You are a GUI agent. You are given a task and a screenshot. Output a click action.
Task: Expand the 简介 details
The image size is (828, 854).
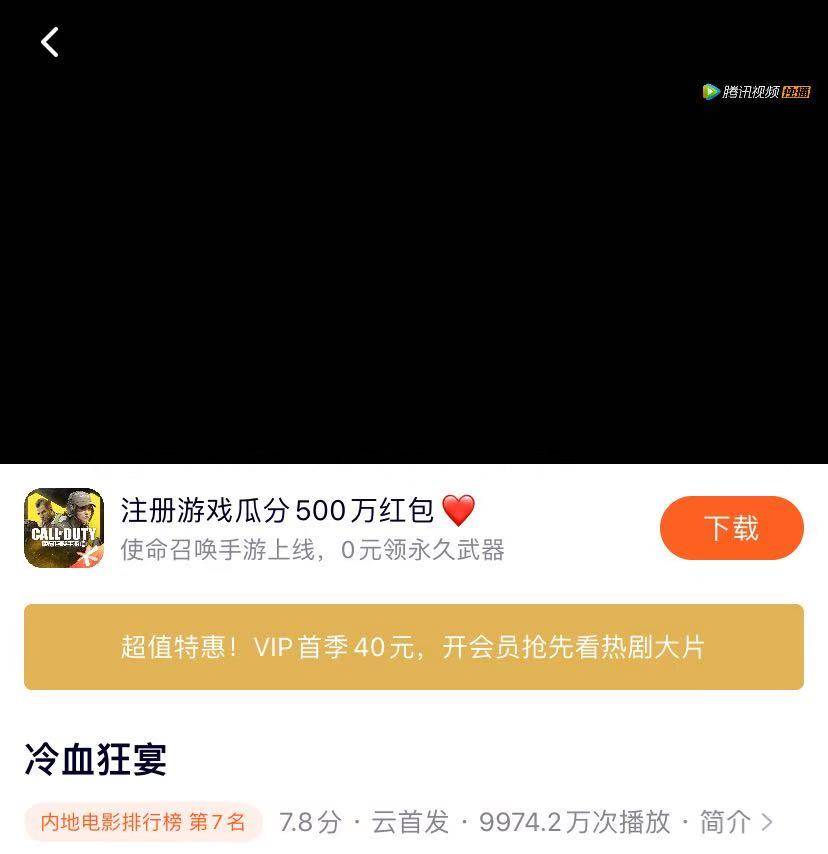pyautogui.click(x=736, y=822)
